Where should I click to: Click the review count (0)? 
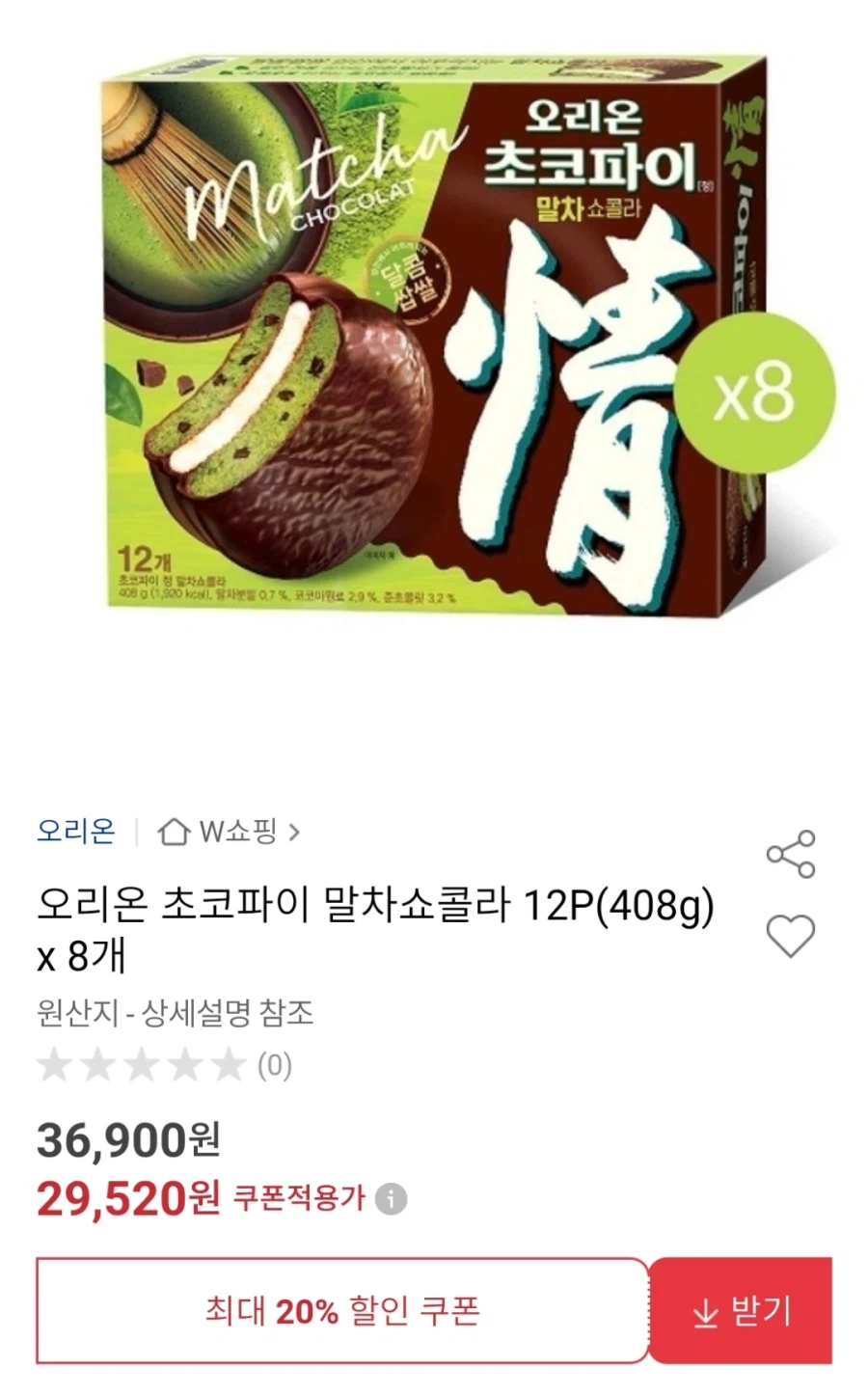click(275, 1065)
